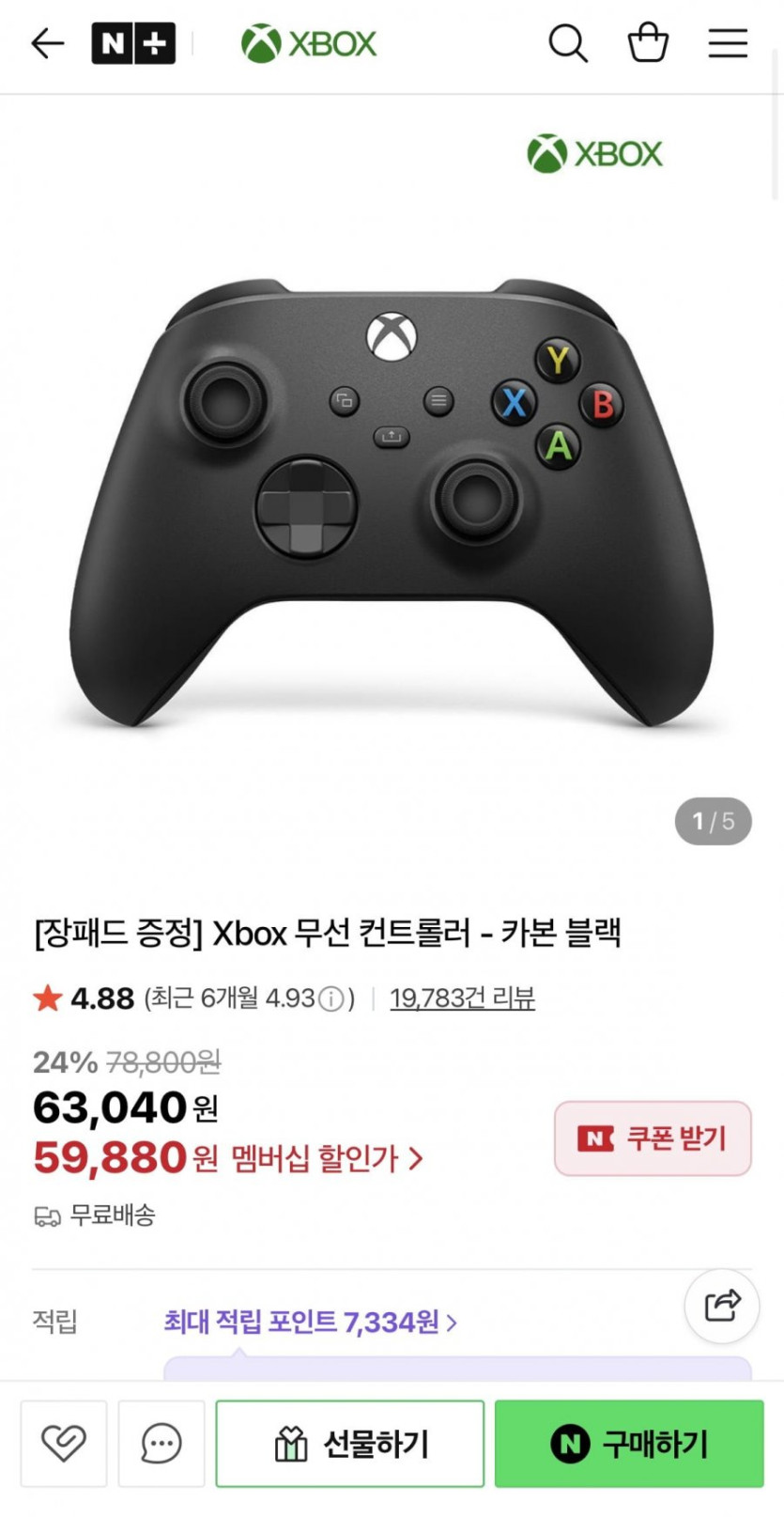
Task: Open the Xbox brand store
Action: [309, 43]
